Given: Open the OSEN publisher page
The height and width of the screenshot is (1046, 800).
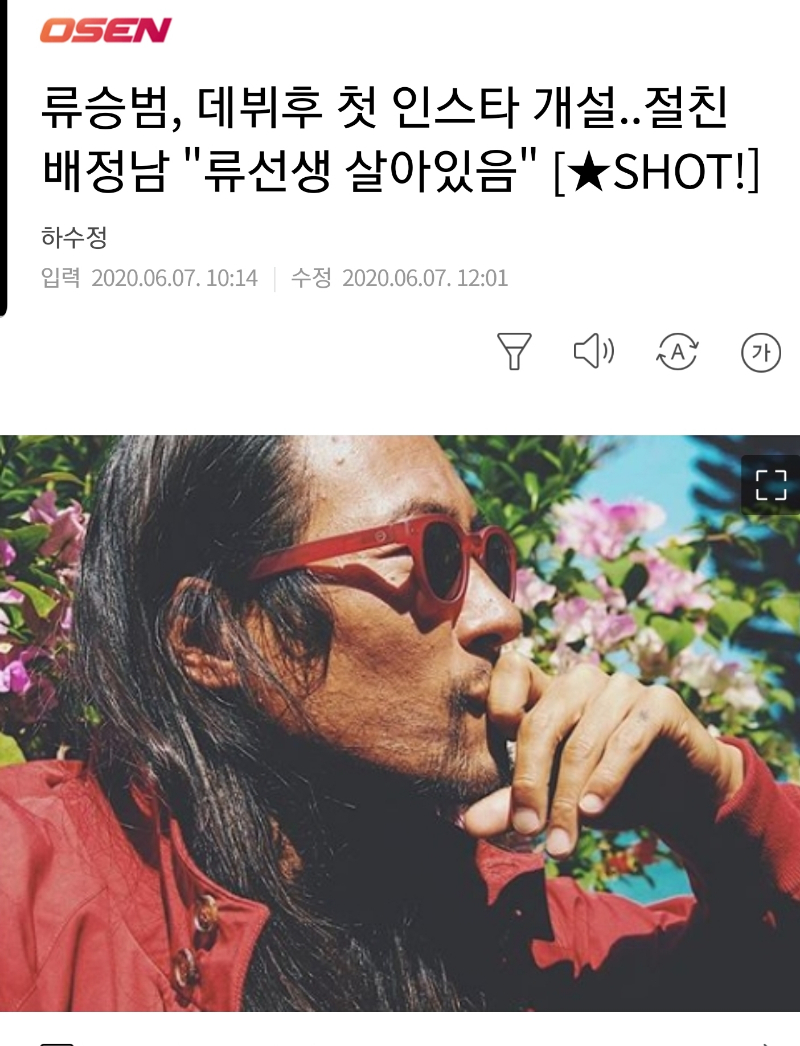Looking at the screenshot, I should (106, 30).
